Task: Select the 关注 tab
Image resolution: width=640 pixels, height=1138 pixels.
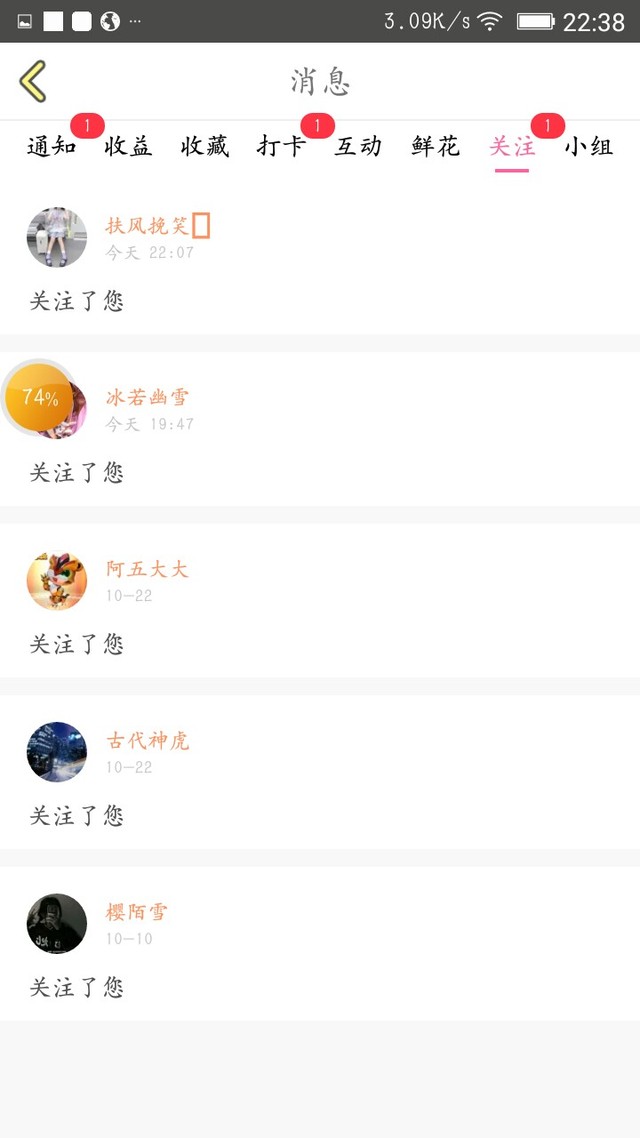Action: tap(511, 147)
